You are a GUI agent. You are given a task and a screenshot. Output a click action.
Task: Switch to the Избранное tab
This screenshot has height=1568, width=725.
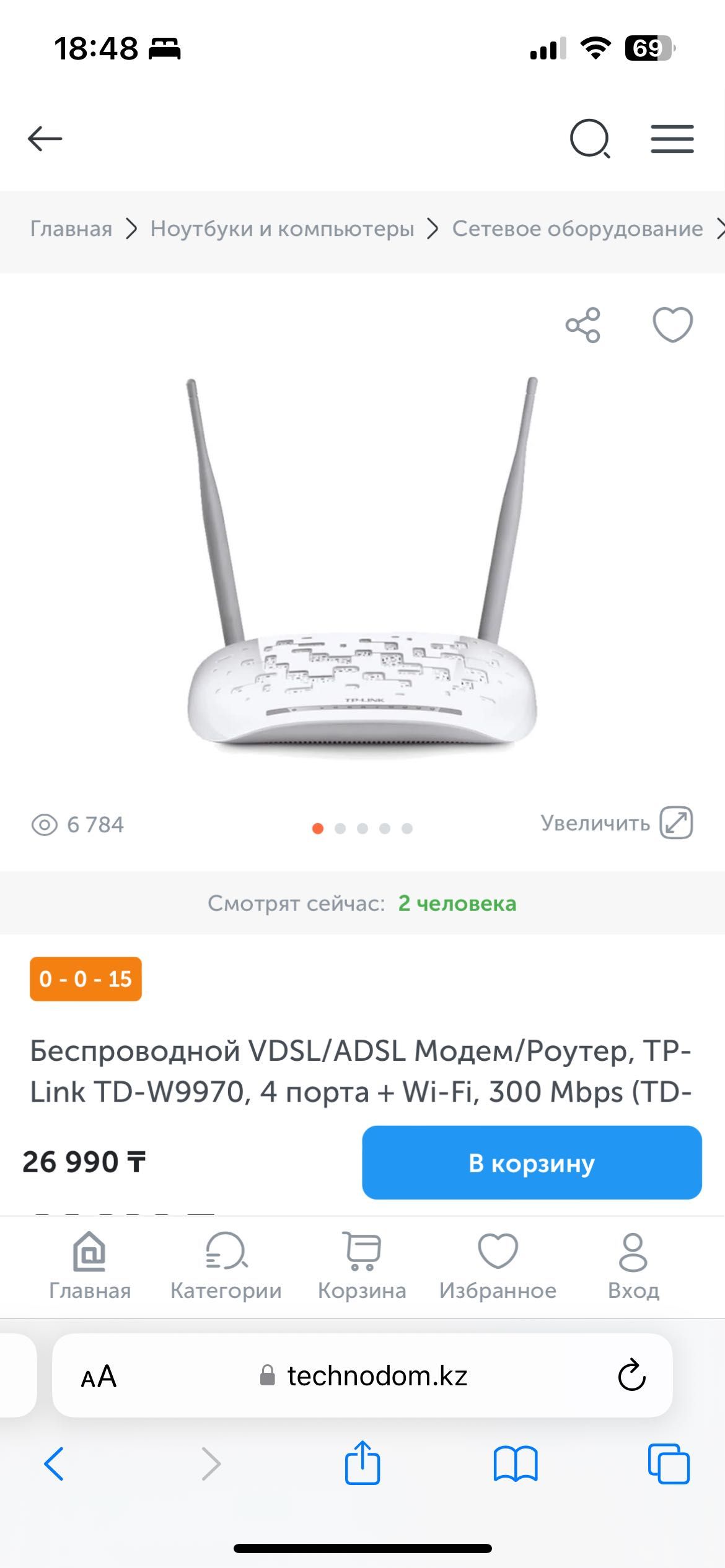pos(498,1266)
